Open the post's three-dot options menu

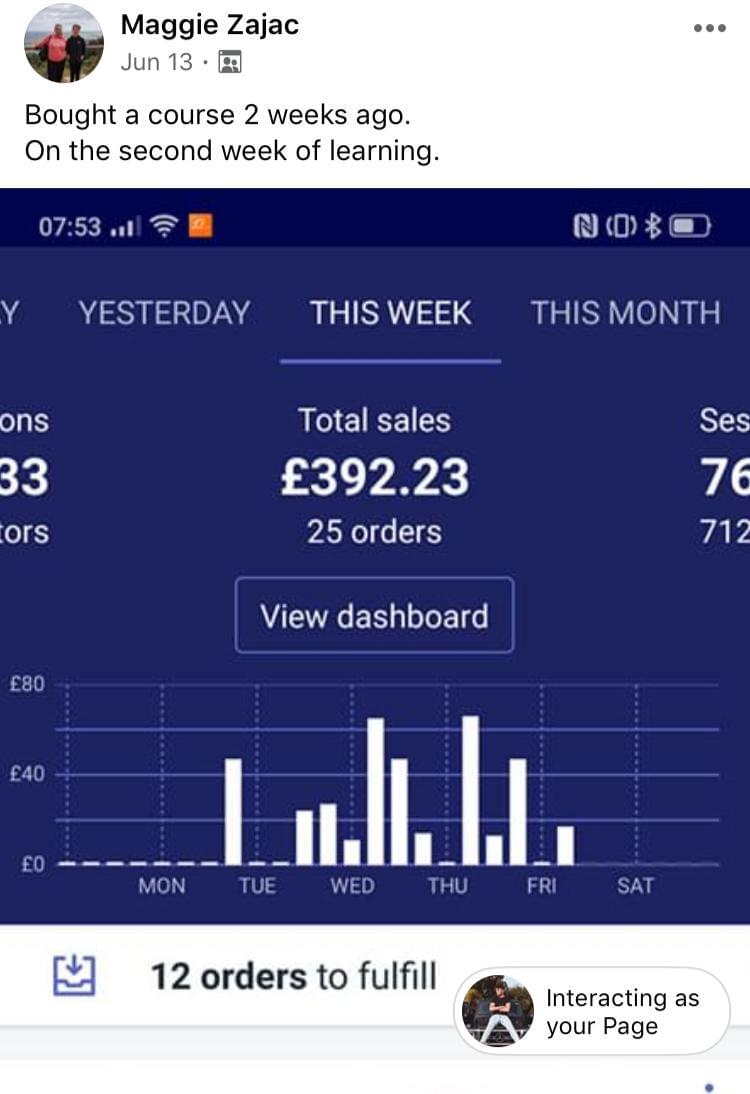tap(709, 28)
